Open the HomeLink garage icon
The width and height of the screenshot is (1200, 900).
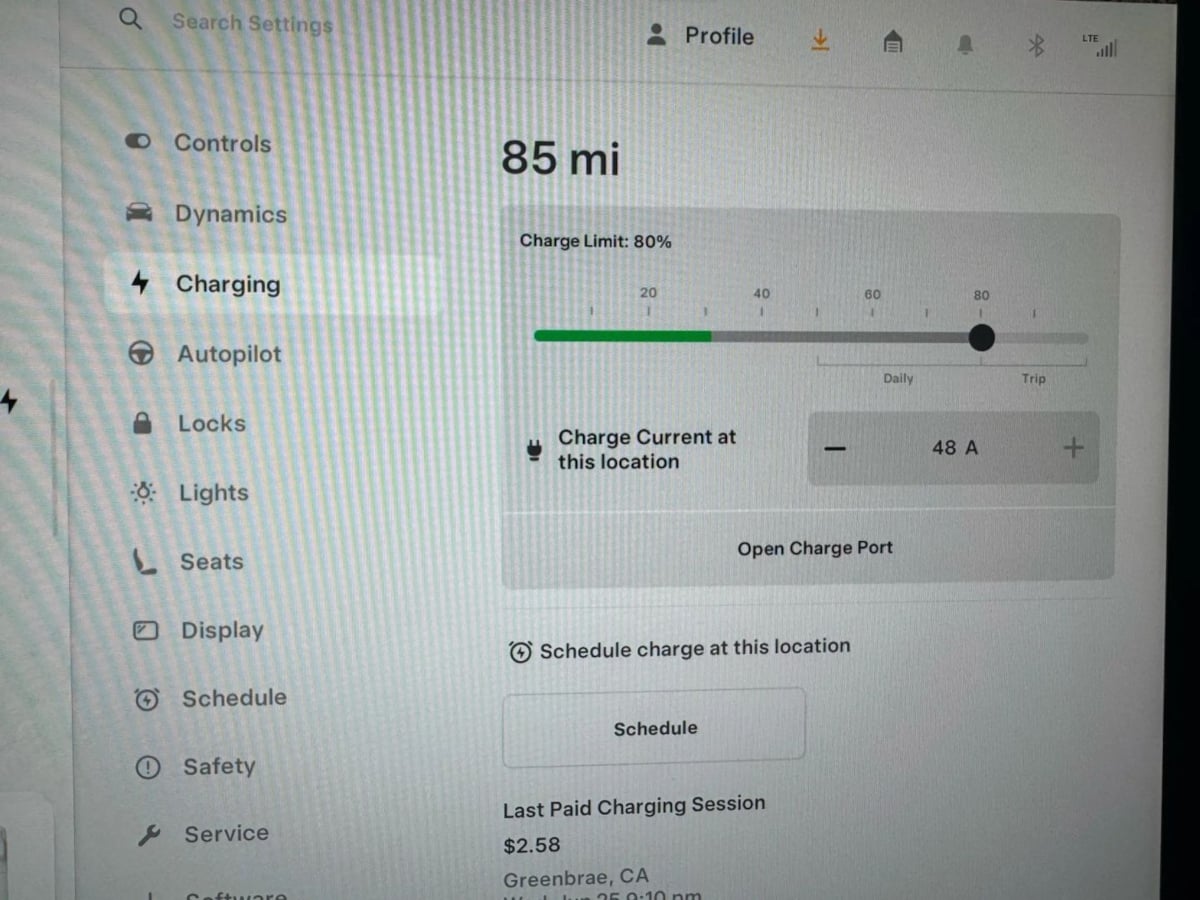pyautogui.click(x=893, y=42)
